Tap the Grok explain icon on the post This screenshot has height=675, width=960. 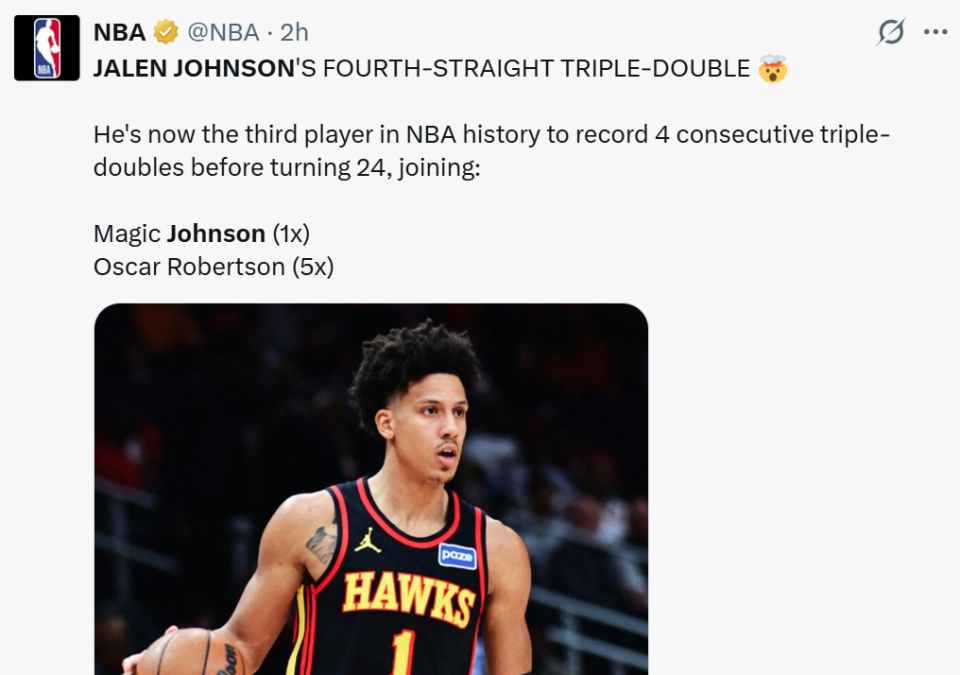click(x=890, y=32)
